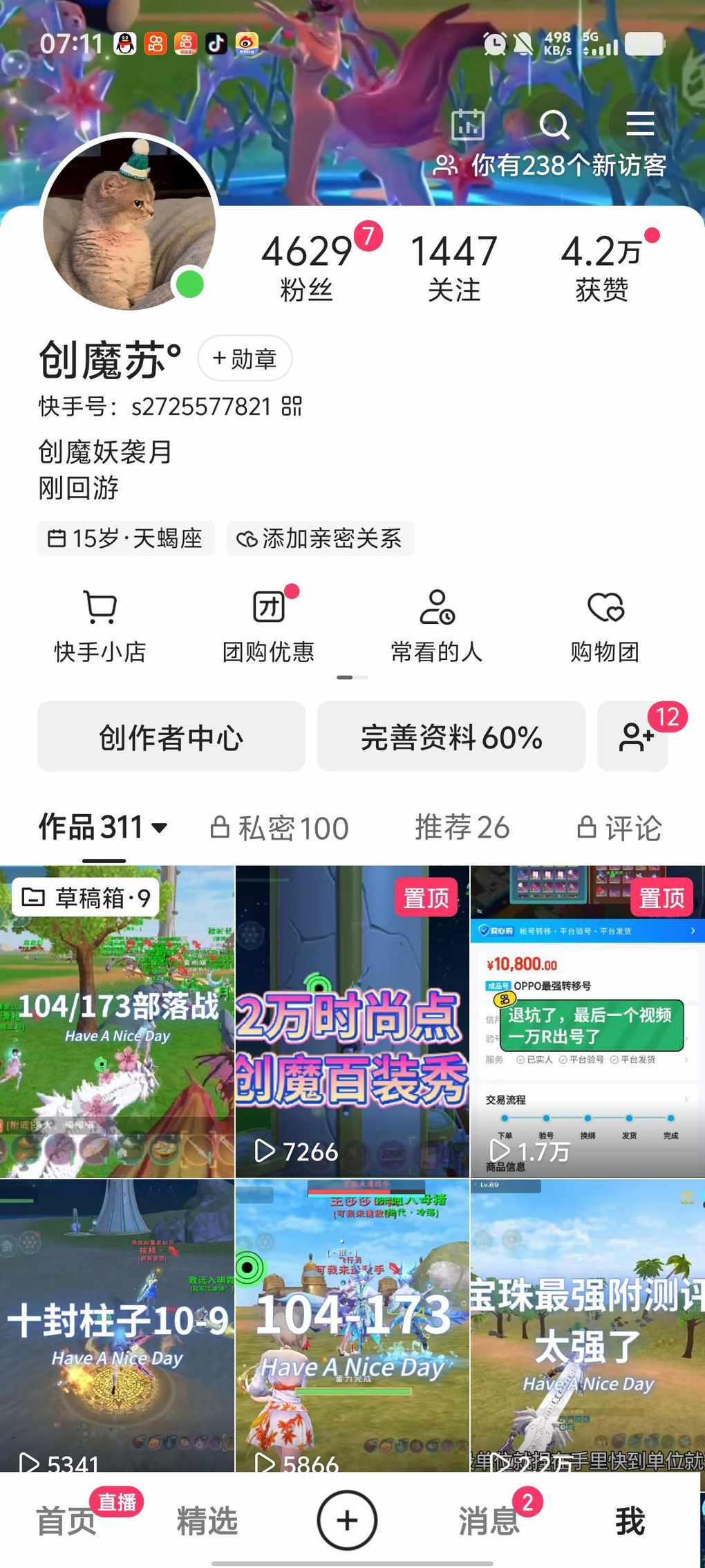
Task: Open 团购优惠 deals
Action: [x=268, y=626]
